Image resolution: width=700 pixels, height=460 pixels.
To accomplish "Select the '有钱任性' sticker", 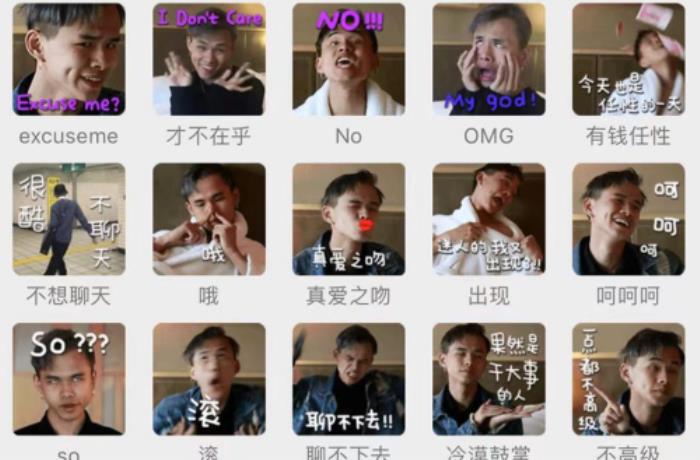I will pyautogui.click(x=629, y=60).
